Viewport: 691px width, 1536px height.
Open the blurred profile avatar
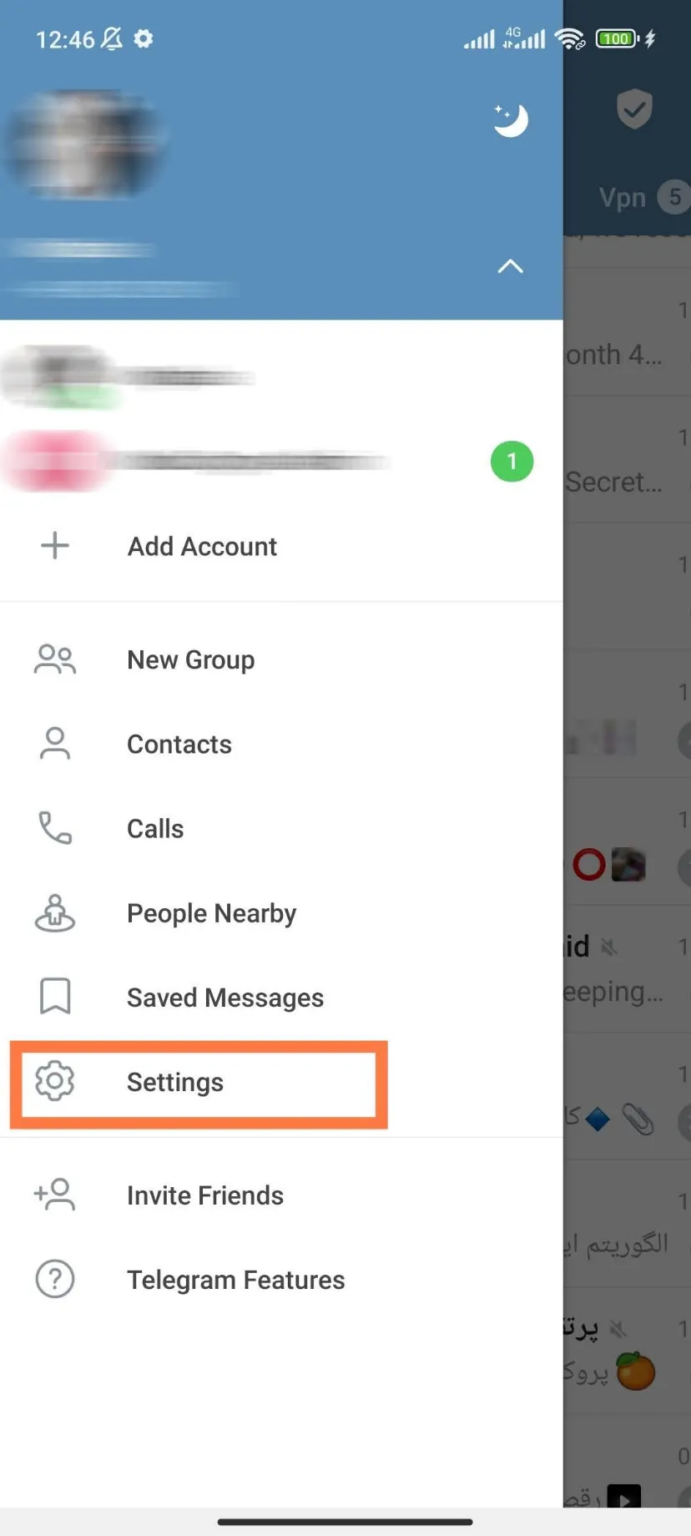click(x=85, y=143)
